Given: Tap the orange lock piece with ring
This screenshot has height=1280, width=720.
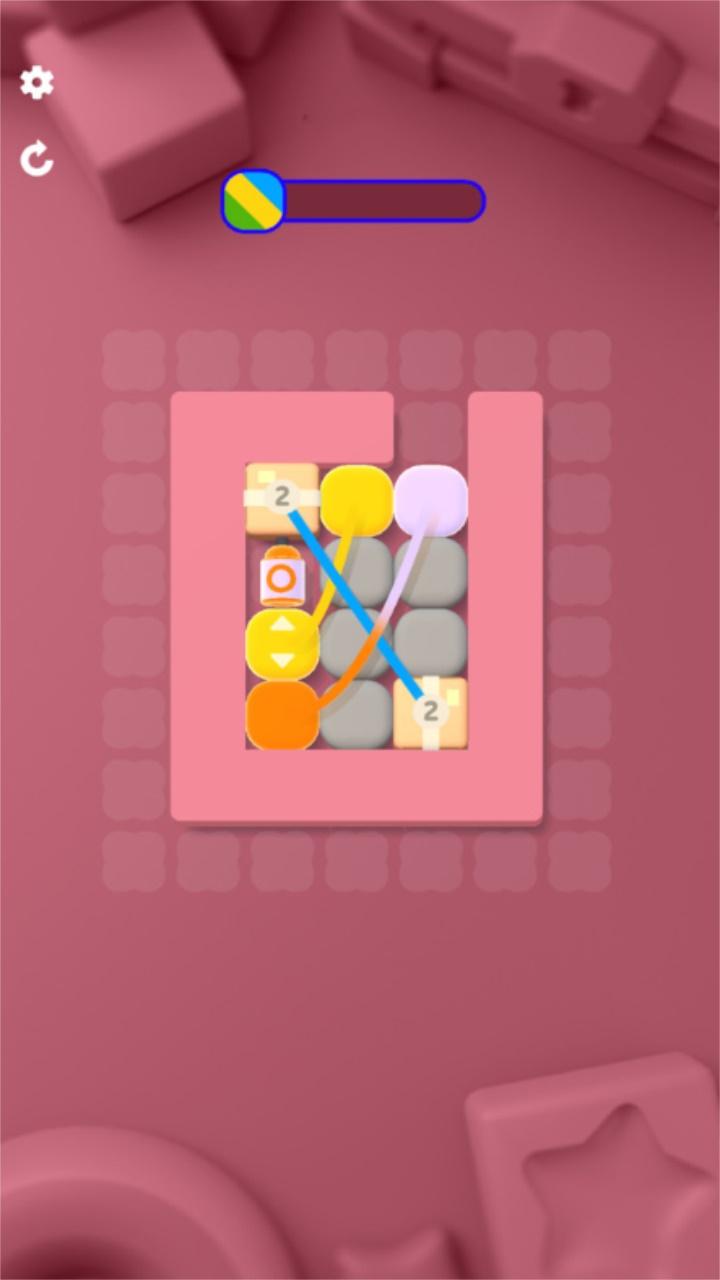Looking at the screenshot, I should (x=281, y=578).
